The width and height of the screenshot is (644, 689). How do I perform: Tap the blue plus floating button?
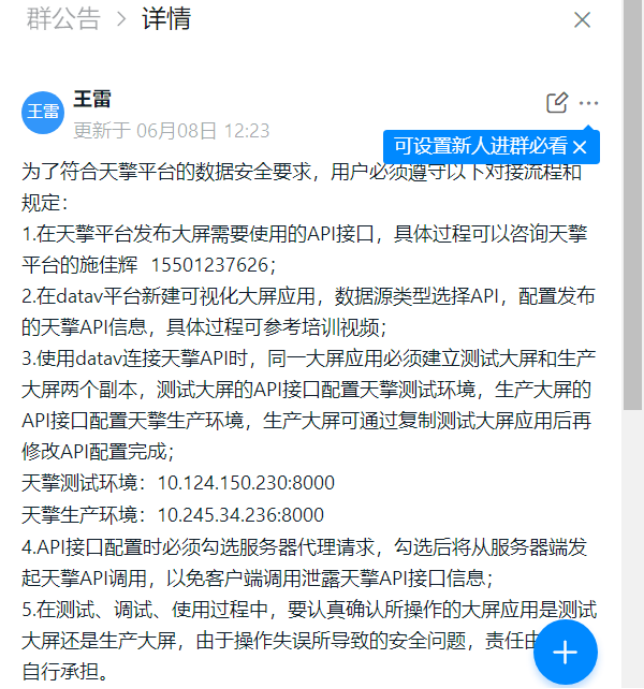(x=565, y=652)
